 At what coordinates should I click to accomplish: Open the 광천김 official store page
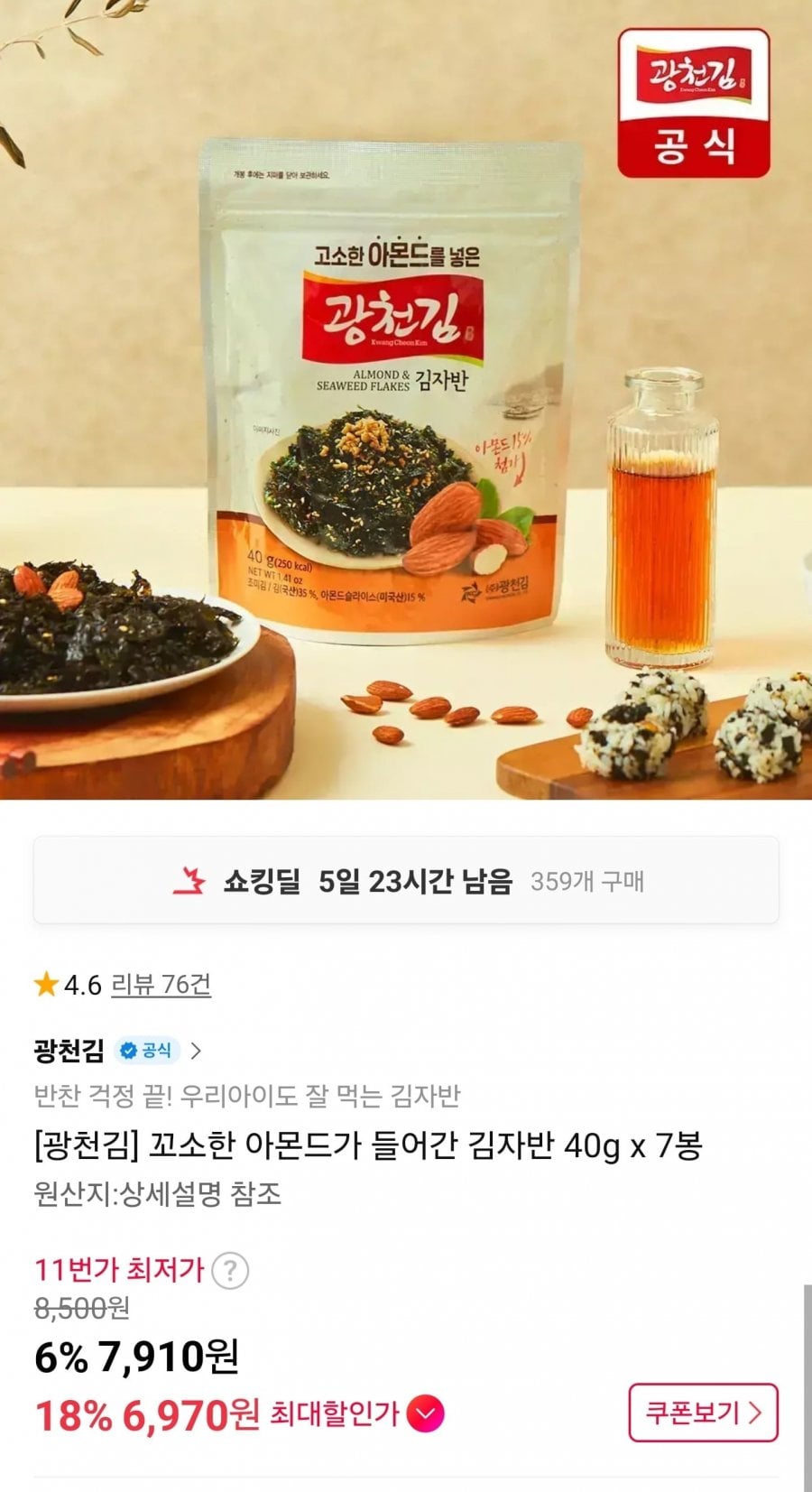coord(117,1051)
